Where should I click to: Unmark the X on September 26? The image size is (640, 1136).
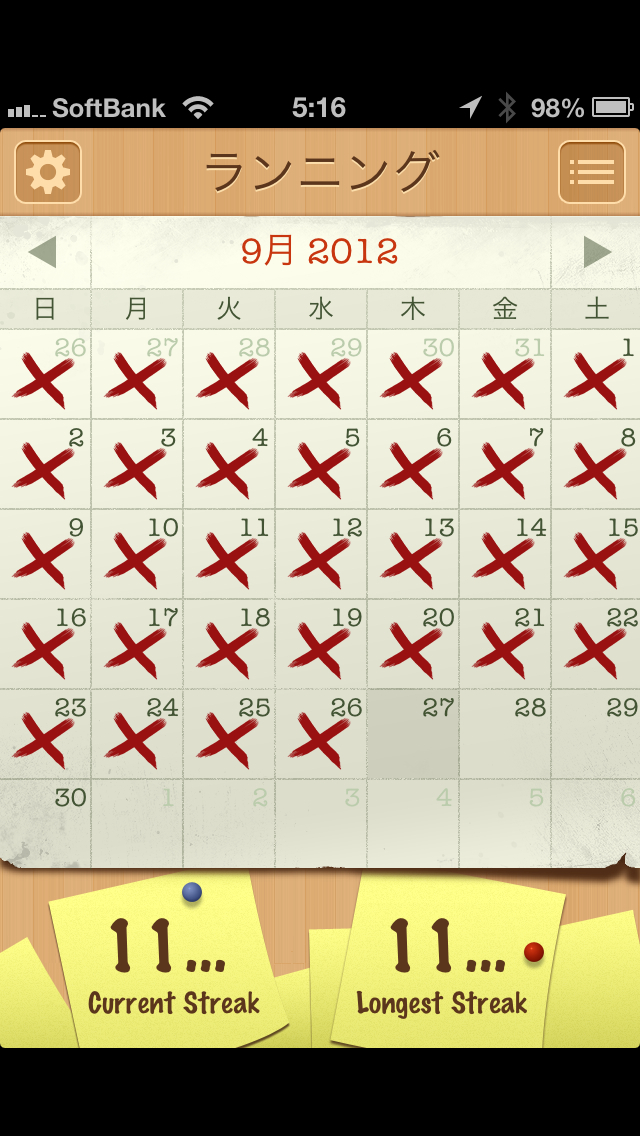(321, 734)
